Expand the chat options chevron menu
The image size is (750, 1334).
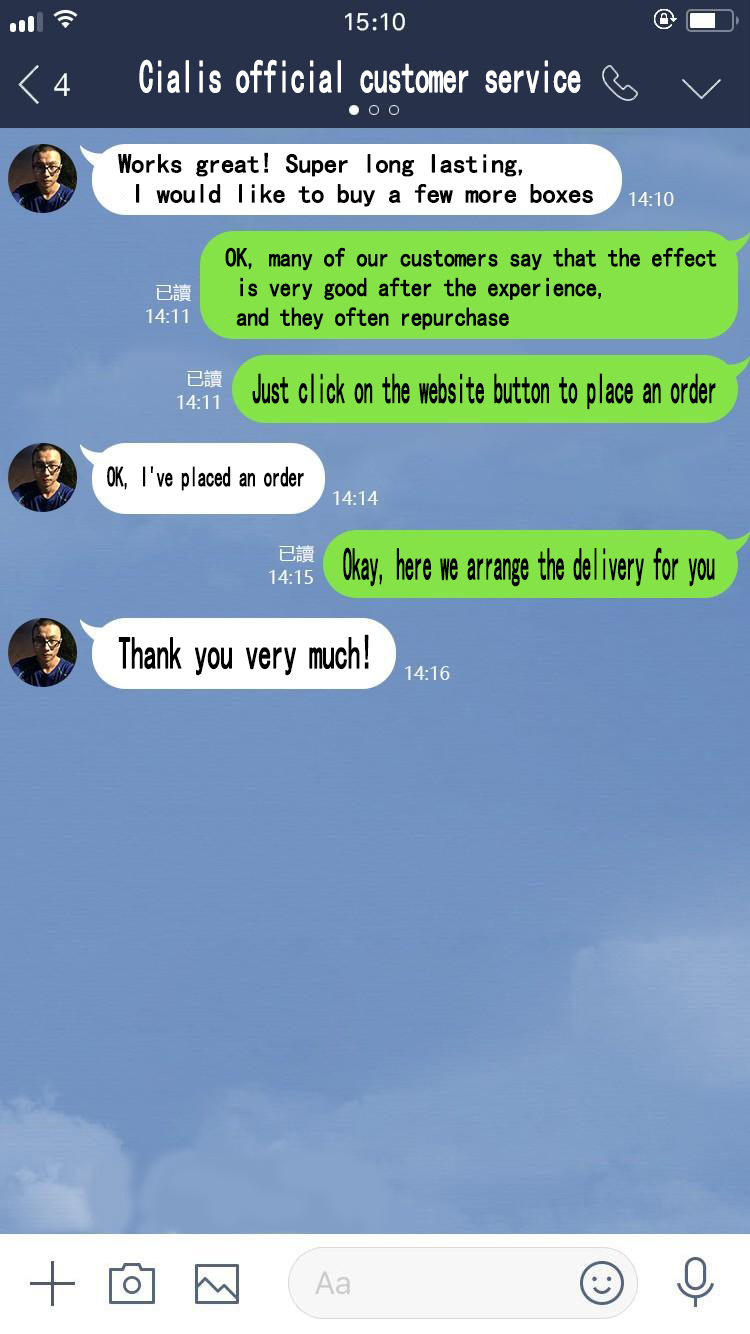click(x=701, y=87)
